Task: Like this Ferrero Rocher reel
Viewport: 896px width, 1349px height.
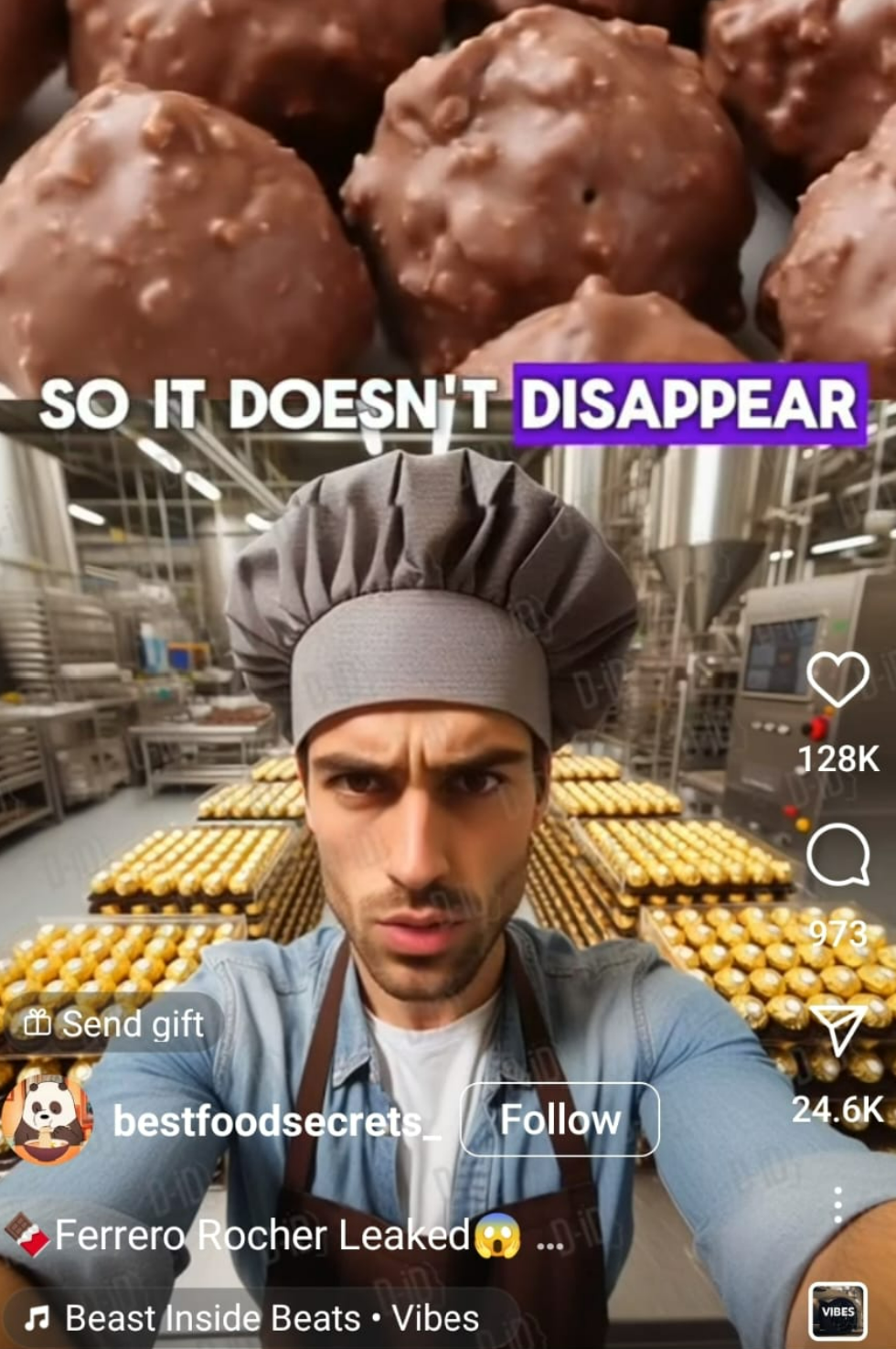Action: [837, 680]
